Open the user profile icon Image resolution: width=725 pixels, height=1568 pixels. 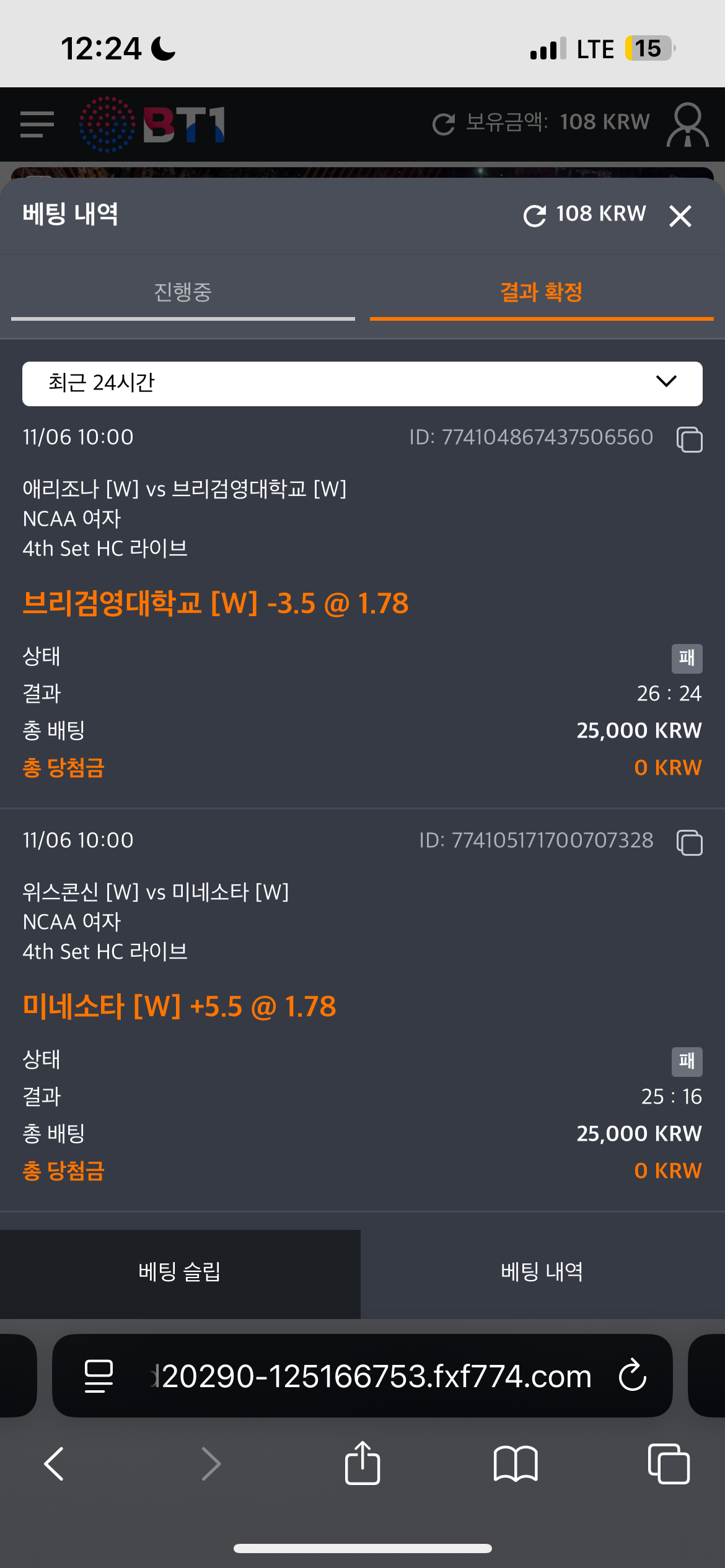(687, 124)
